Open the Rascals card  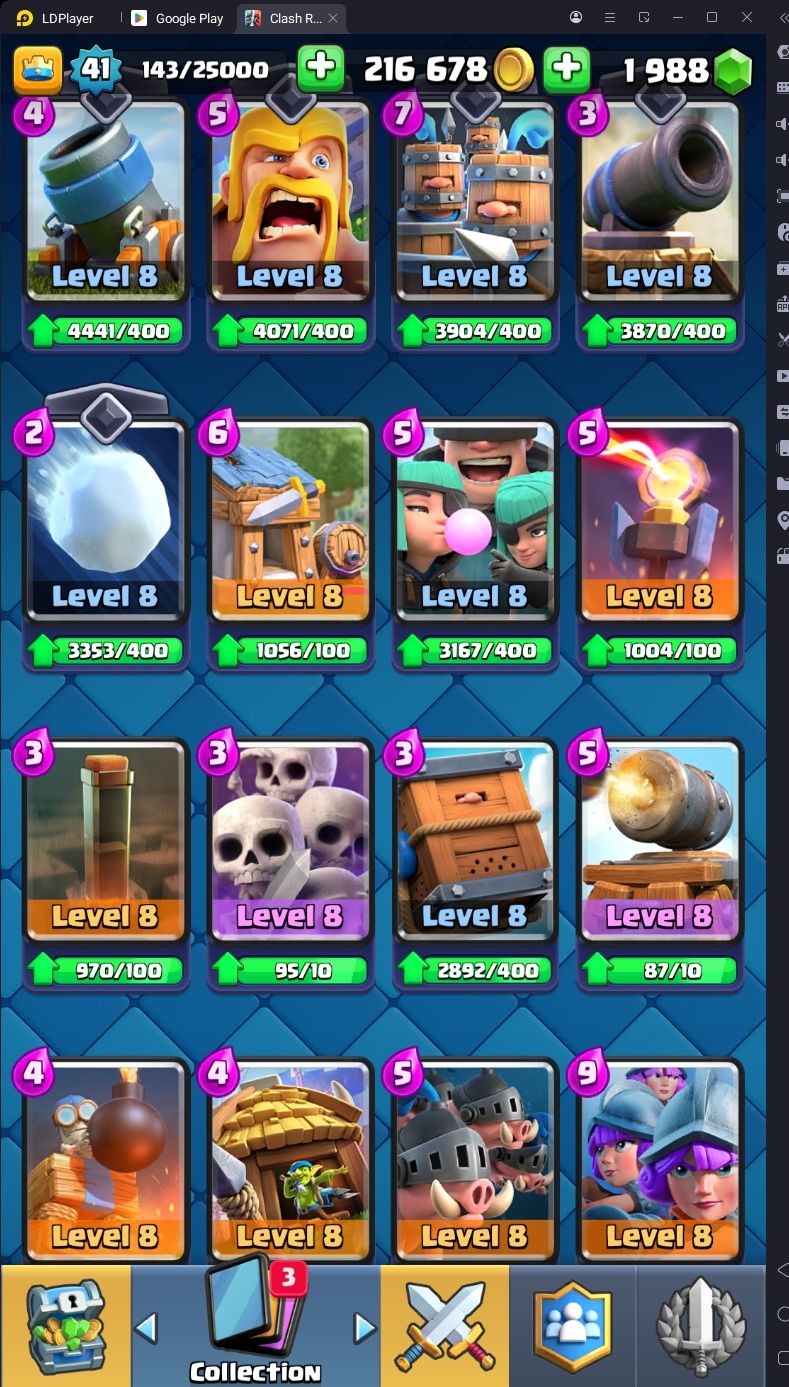point(475,520)
